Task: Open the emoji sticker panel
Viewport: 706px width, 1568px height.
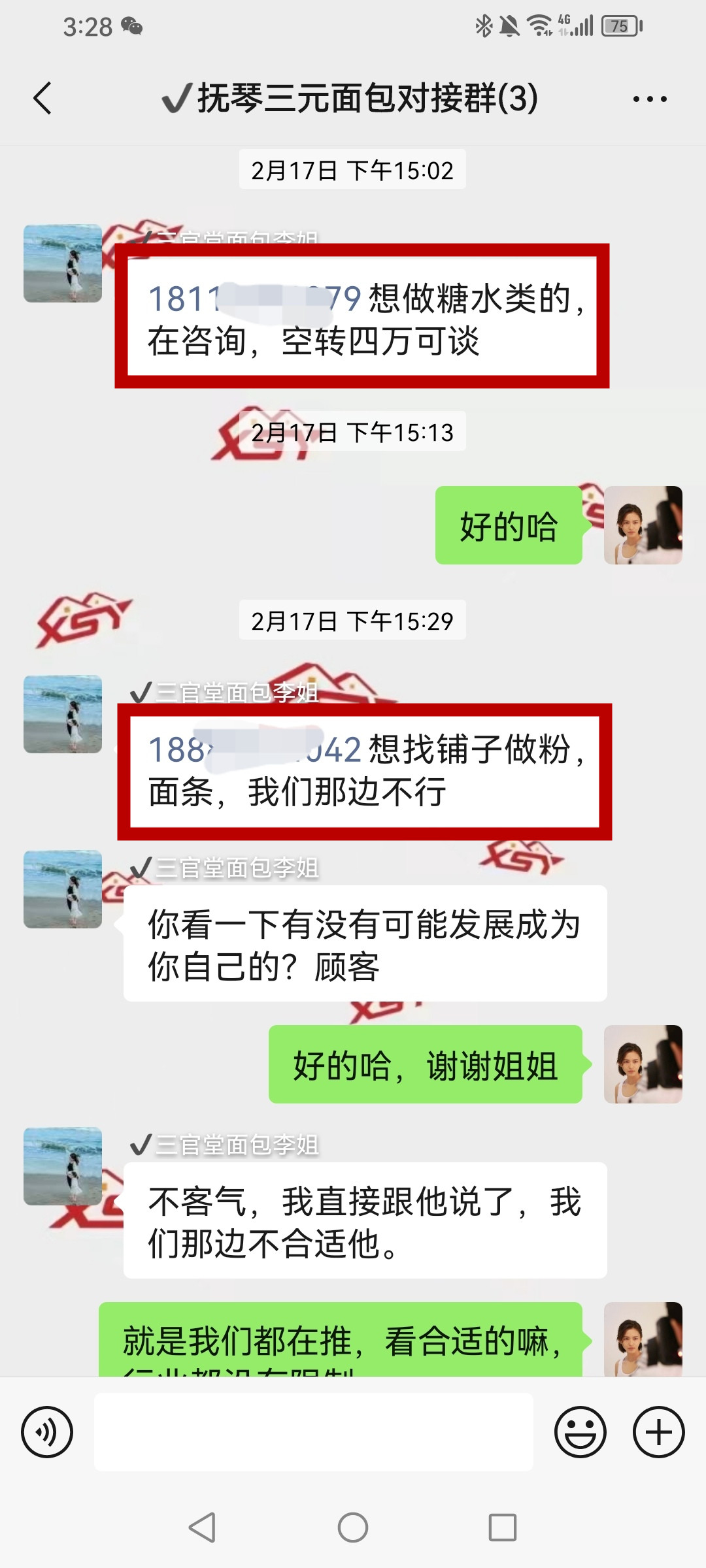Action: tap(580, 1432)
